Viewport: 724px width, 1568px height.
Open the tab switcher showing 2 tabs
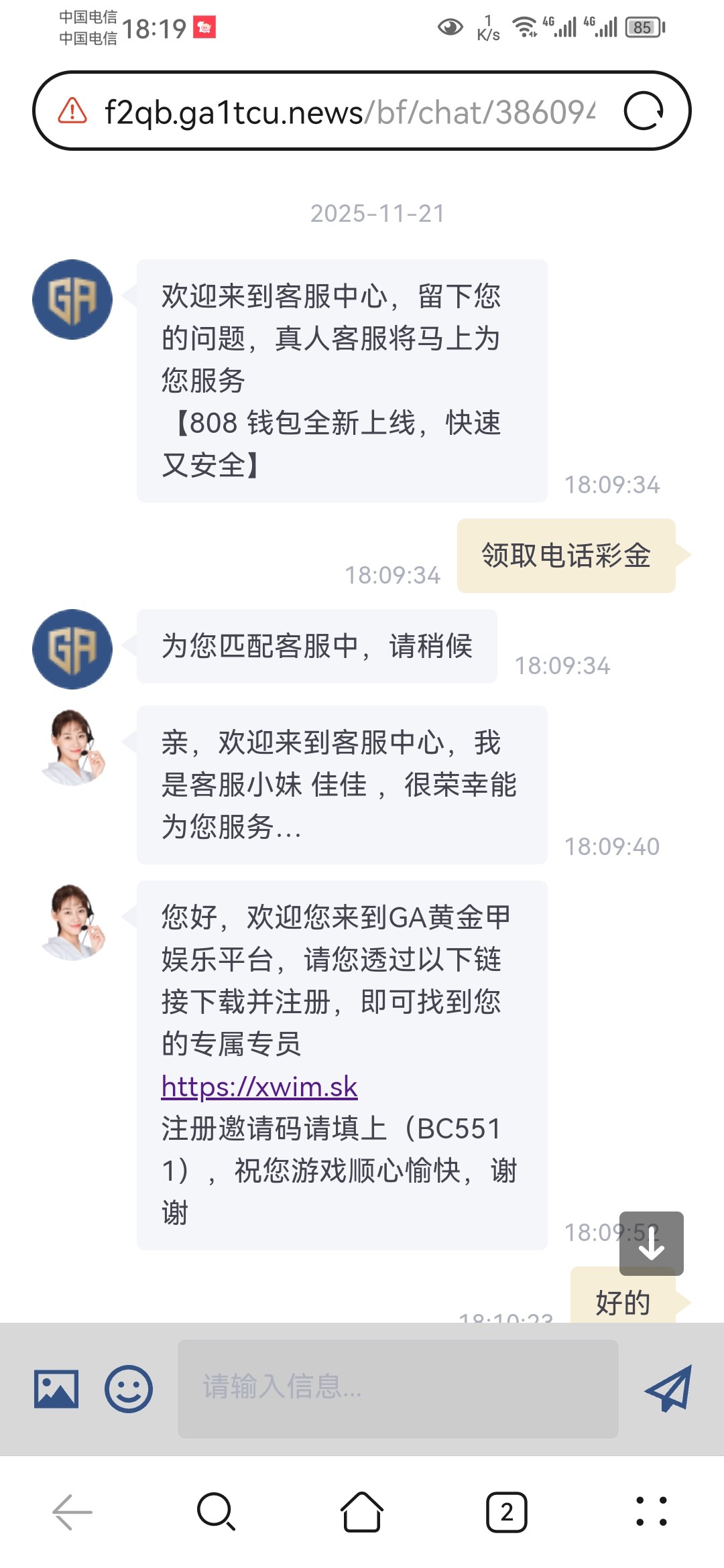[507, 1512]
